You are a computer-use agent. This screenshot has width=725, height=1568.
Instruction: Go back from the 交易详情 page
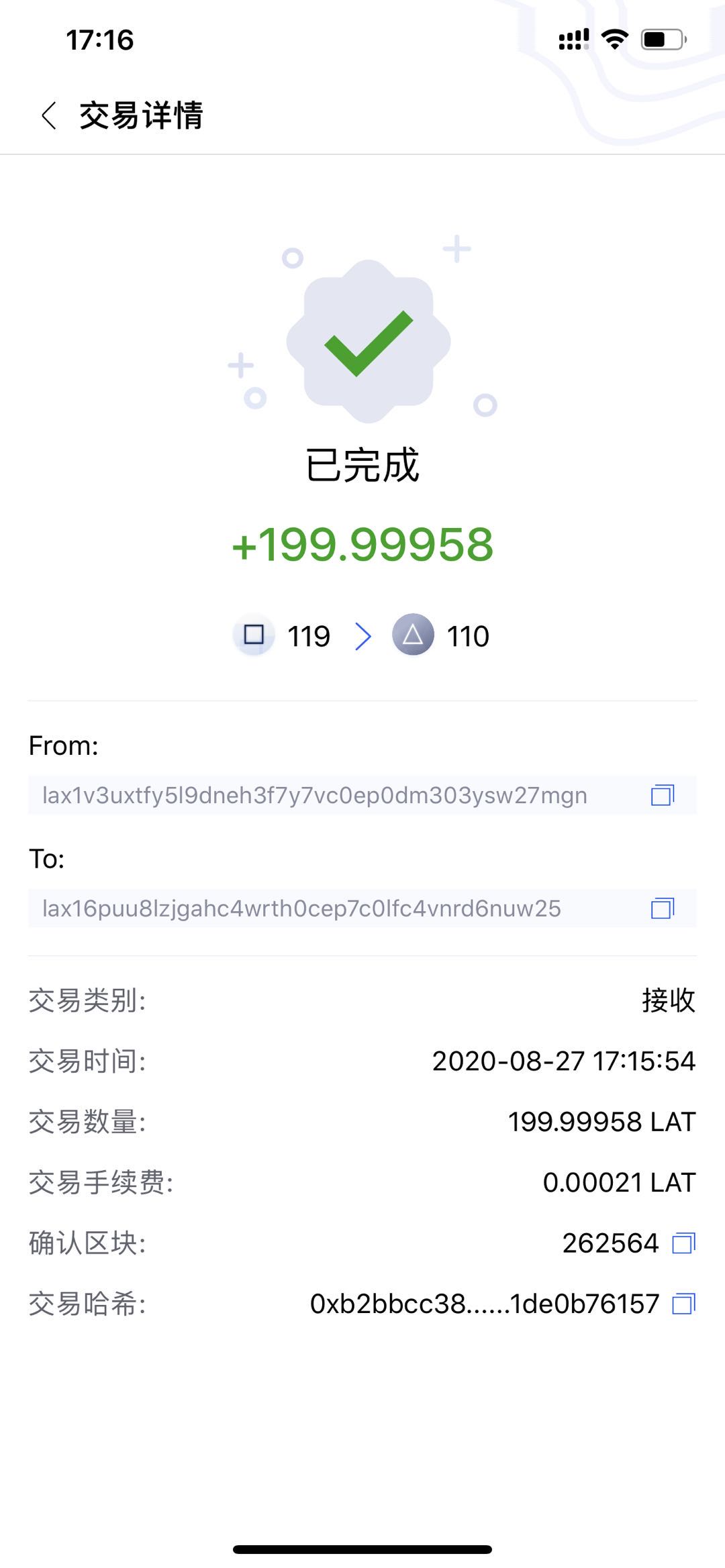pyautogui.click(x=49, y=115)
